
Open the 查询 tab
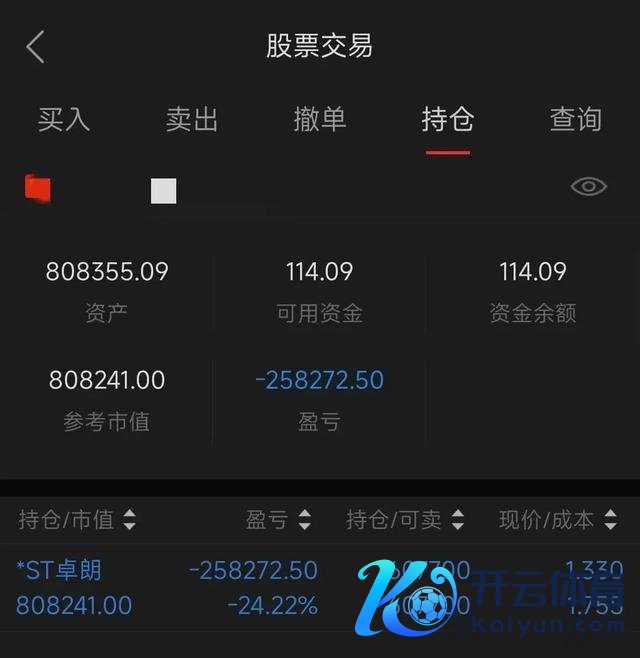(x=575, y=120)
